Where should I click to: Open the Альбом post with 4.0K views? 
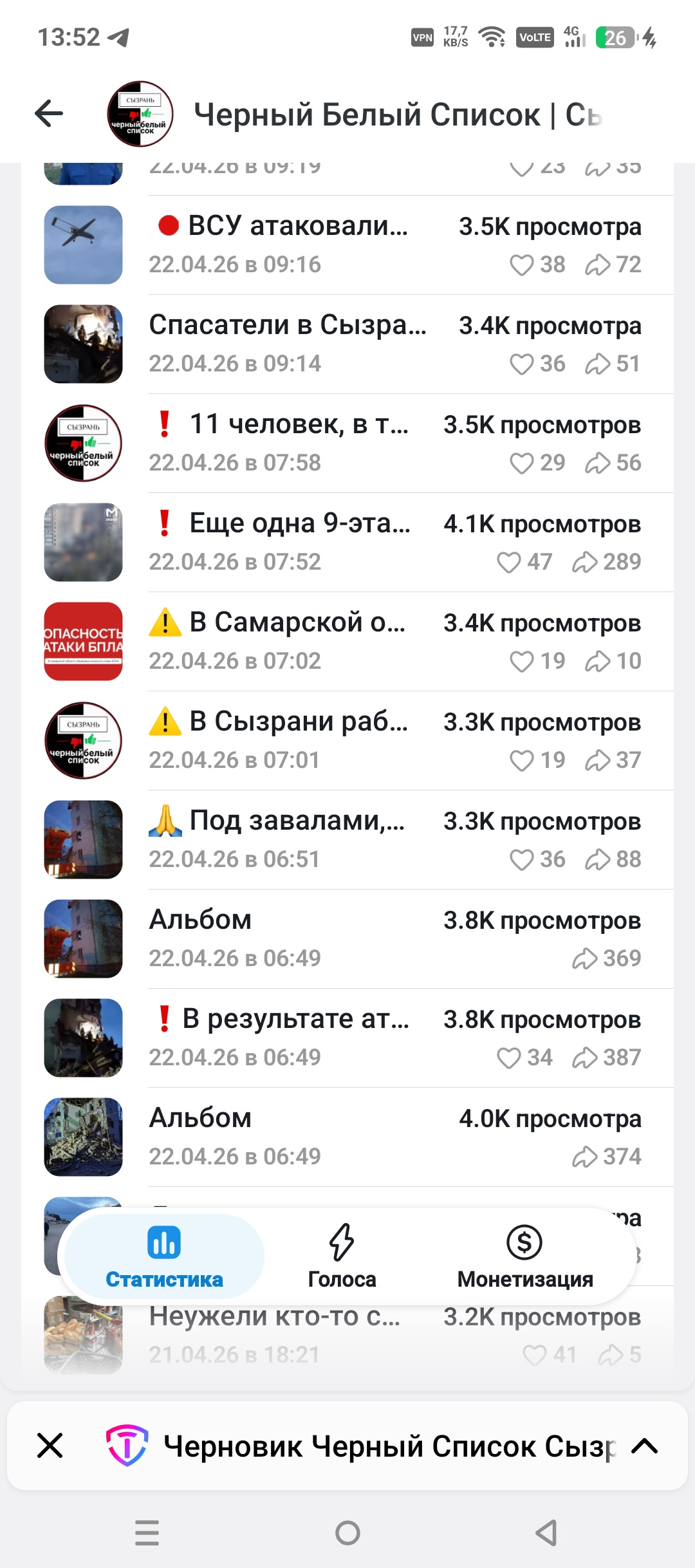click(x=347, y=1137)
